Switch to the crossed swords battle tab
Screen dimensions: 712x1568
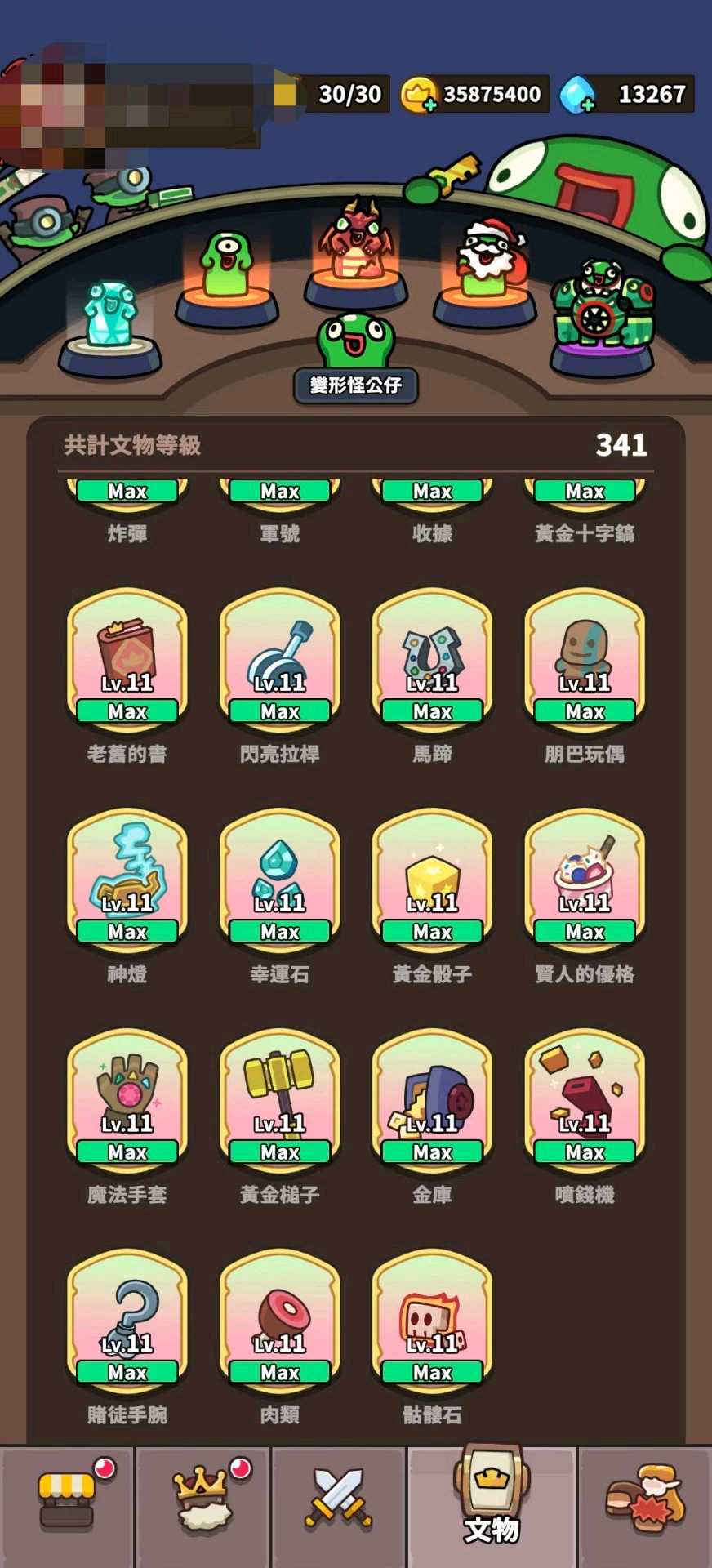[x=338, y=1508]
